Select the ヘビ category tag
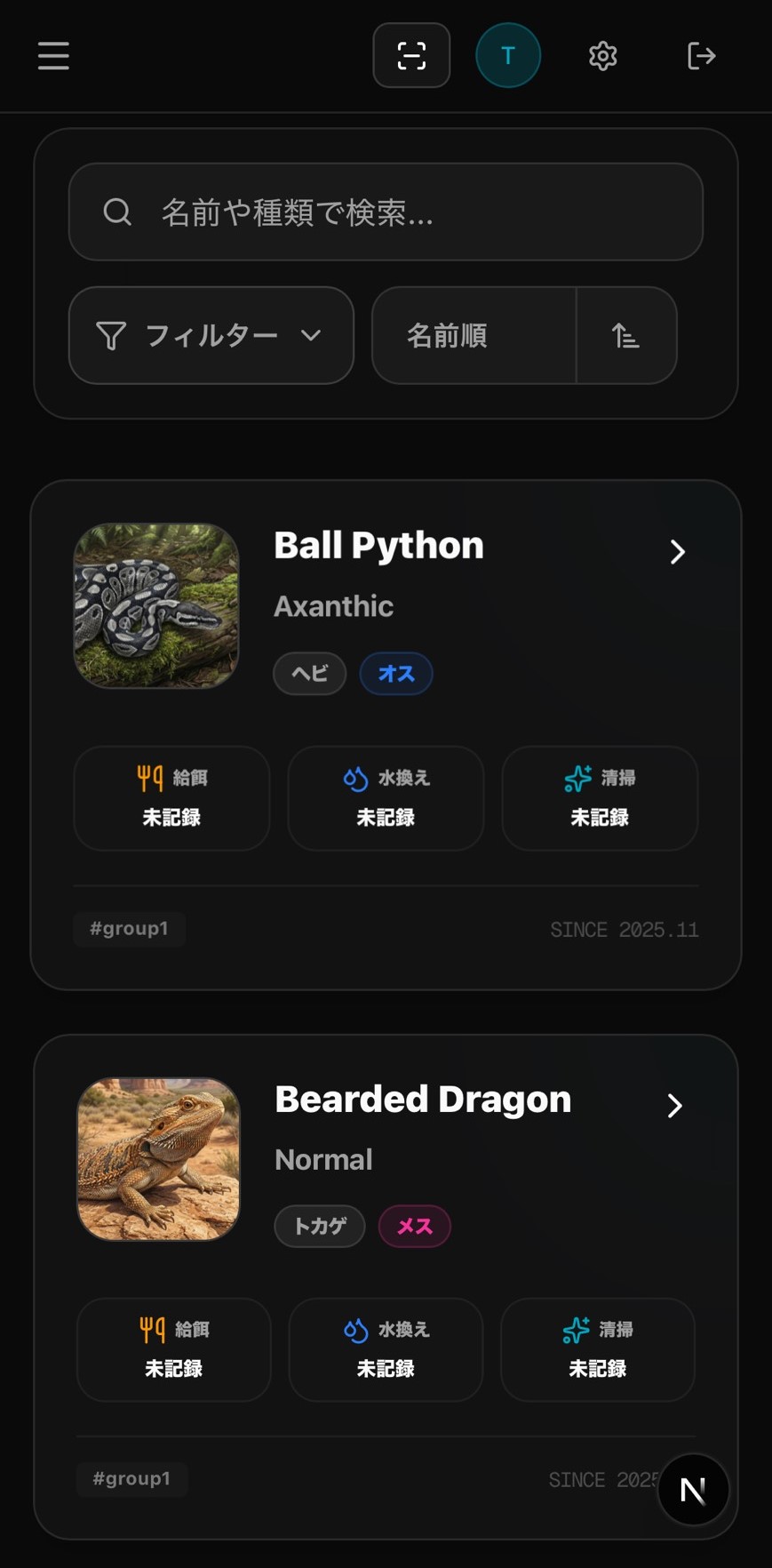The height and width of the screenshot is (1568, 772). 309,674
